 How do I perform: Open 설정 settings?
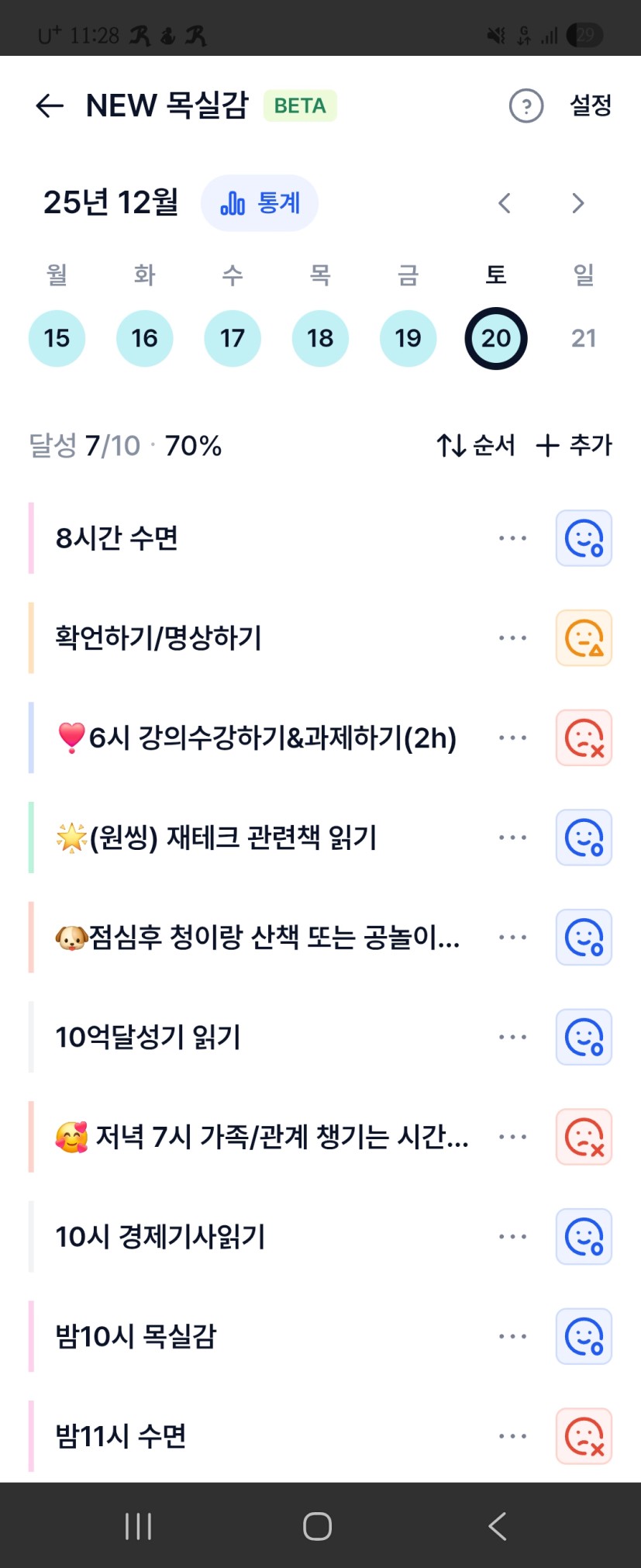coord(591,105)
